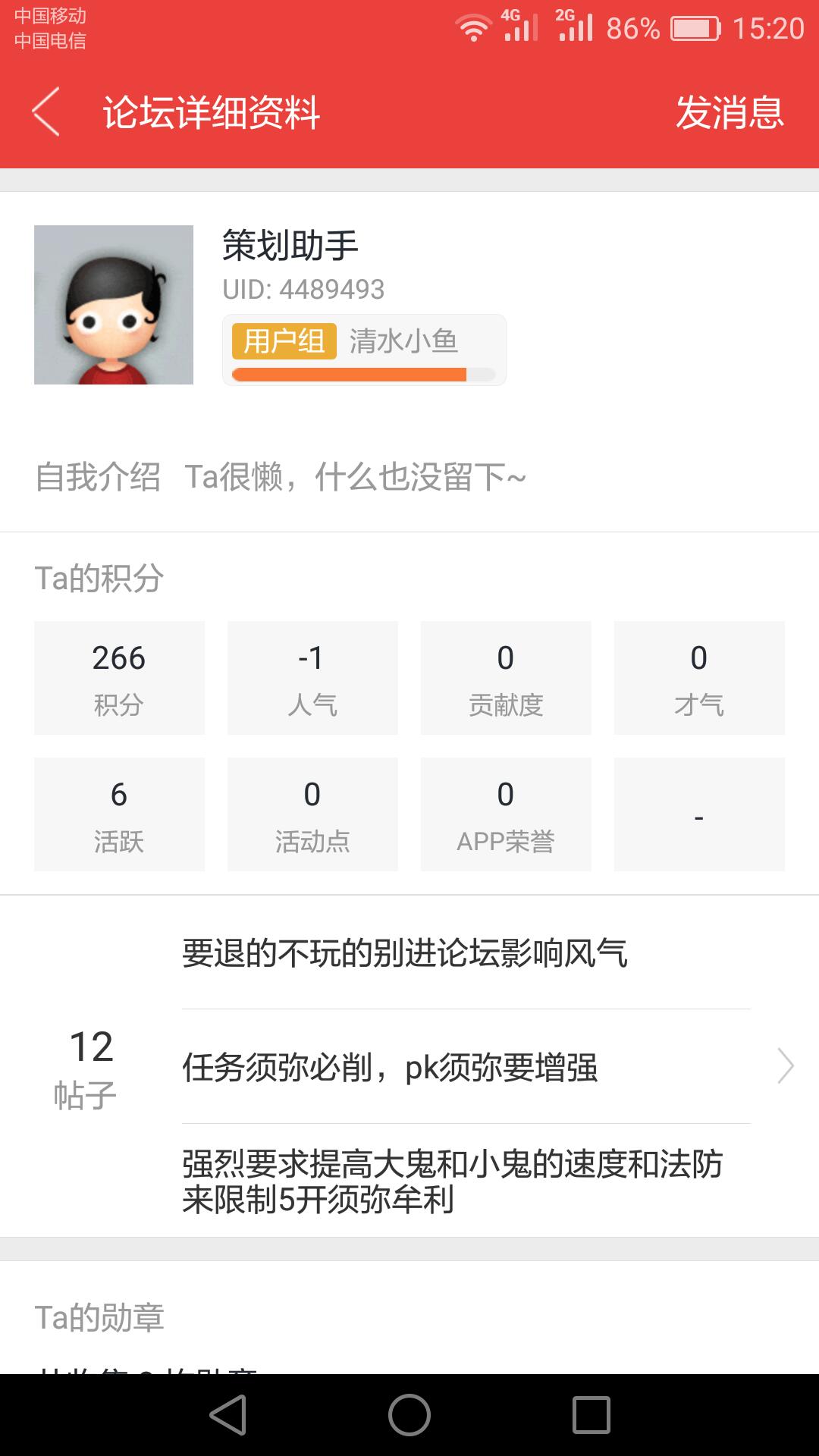Tap 发消息 to send a message
819x1456 pixels.
pyautogui.click(x=729, y=113)
